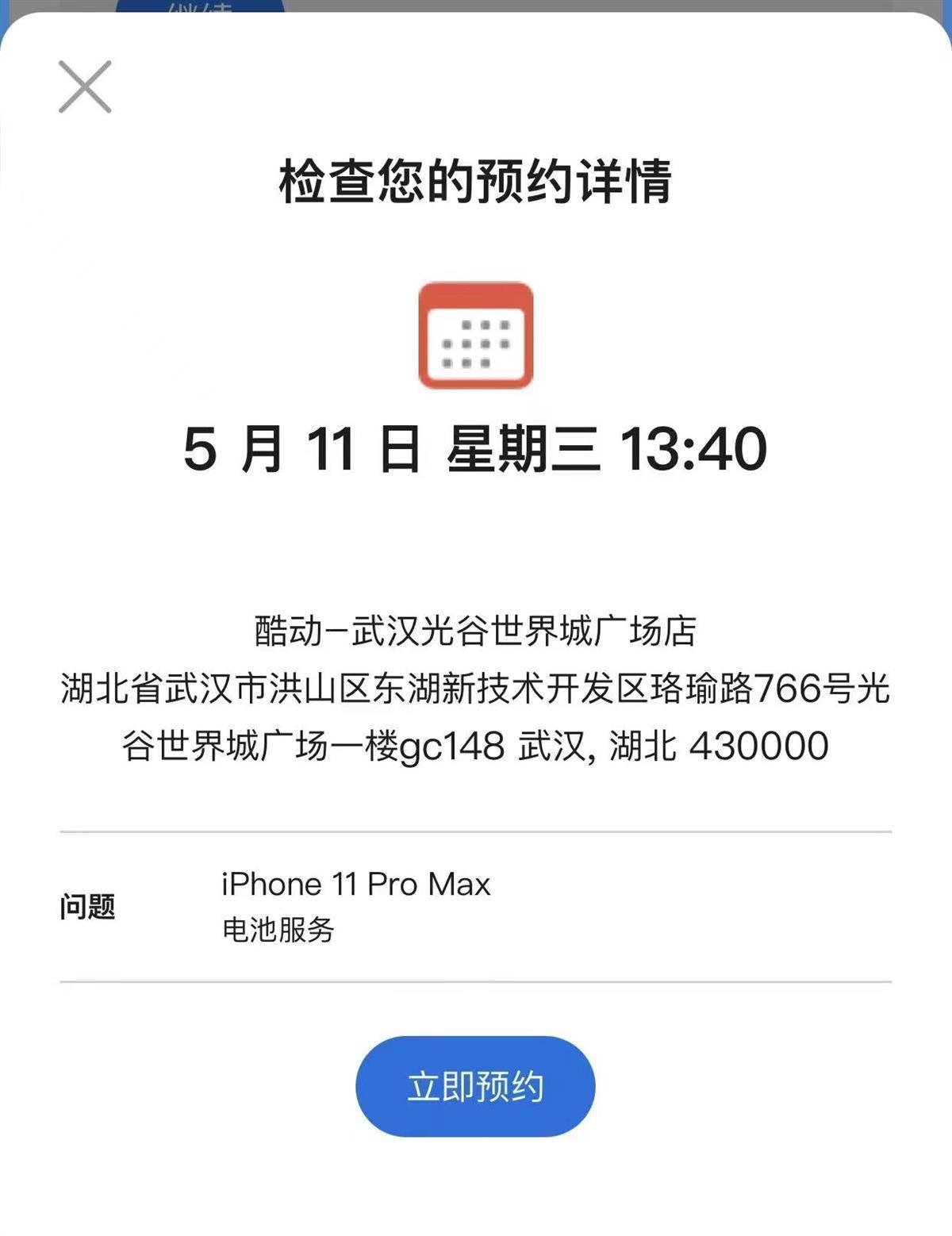
Task: Tap the 立即预约 button to confirm
Action: pos(475,1086)
